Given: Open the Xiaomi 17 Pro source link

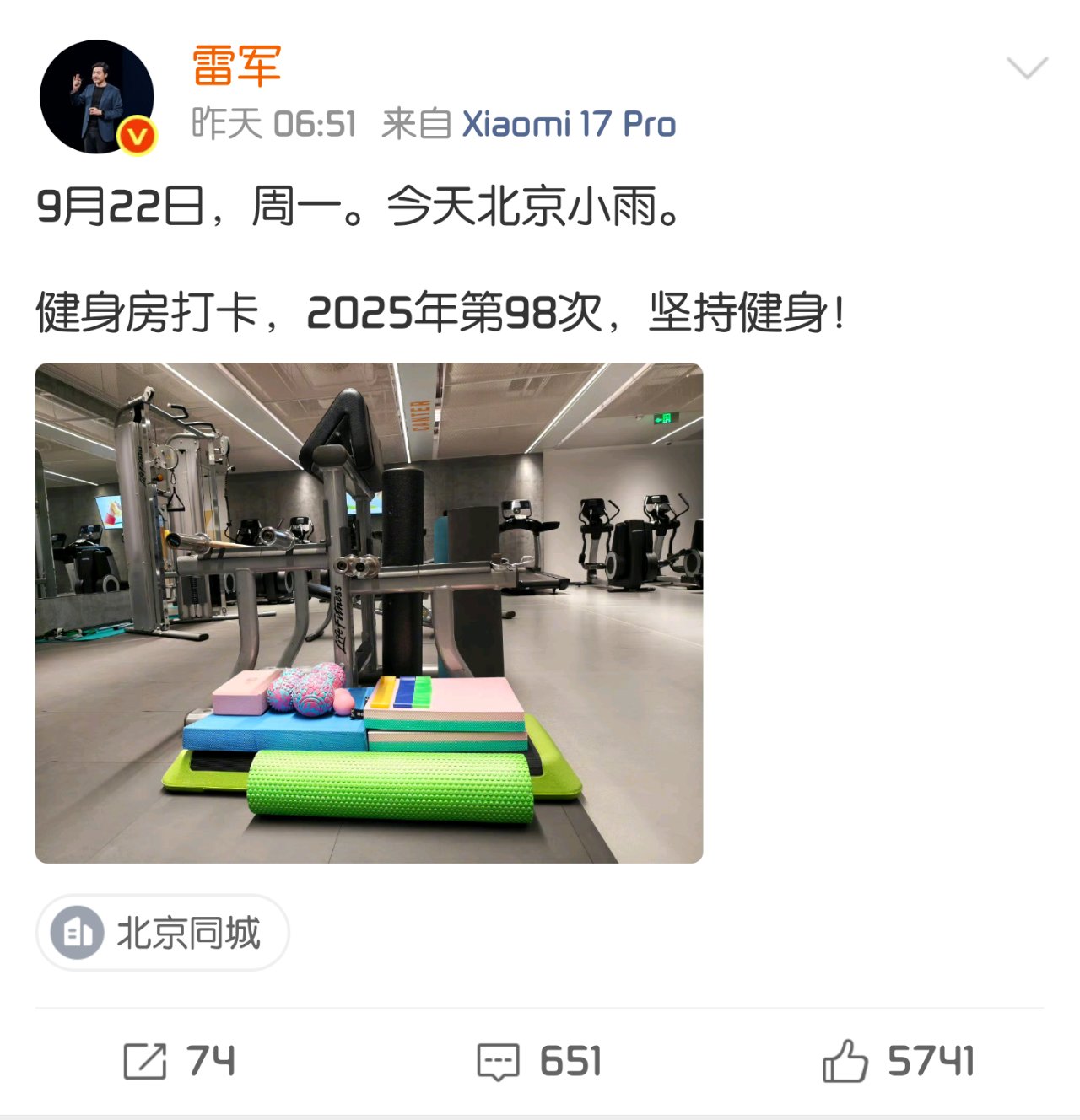Looking at the screenshot, I should click(569, 125).
